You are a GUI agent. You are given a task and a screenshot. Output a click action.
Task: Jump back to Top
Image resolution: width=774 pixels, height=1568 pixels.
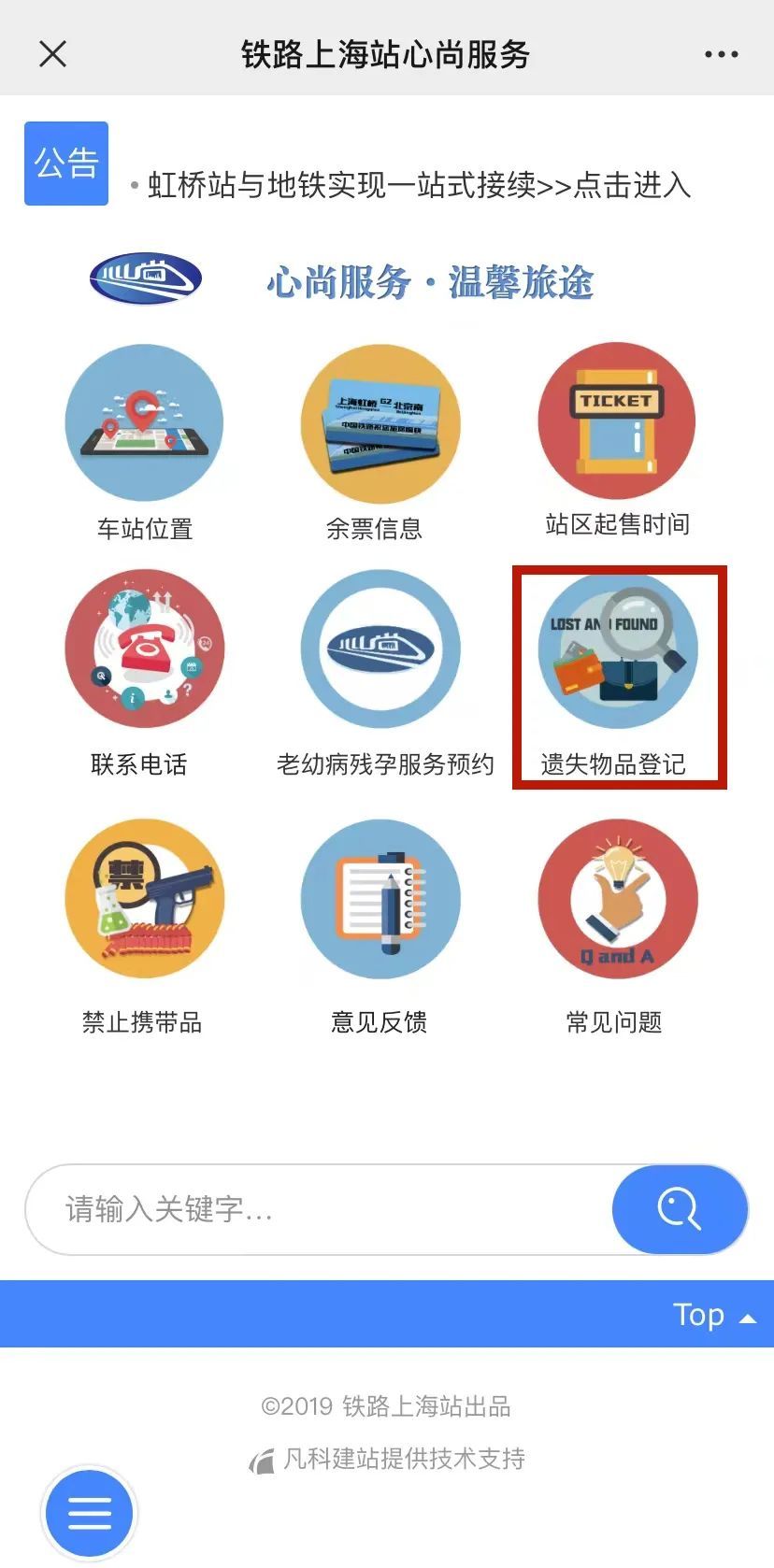(712, 1315)
